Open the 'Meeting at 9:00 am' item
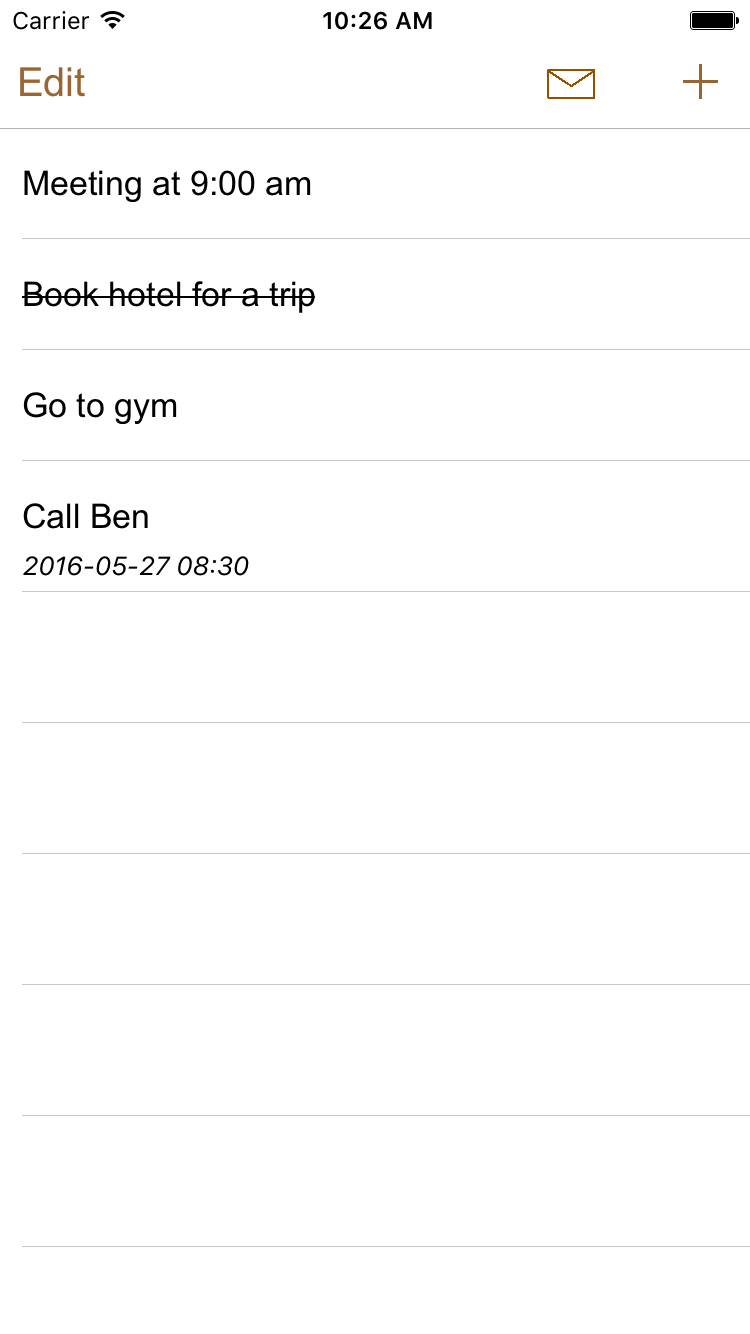 pyautogui.click(x=375, y=184)
